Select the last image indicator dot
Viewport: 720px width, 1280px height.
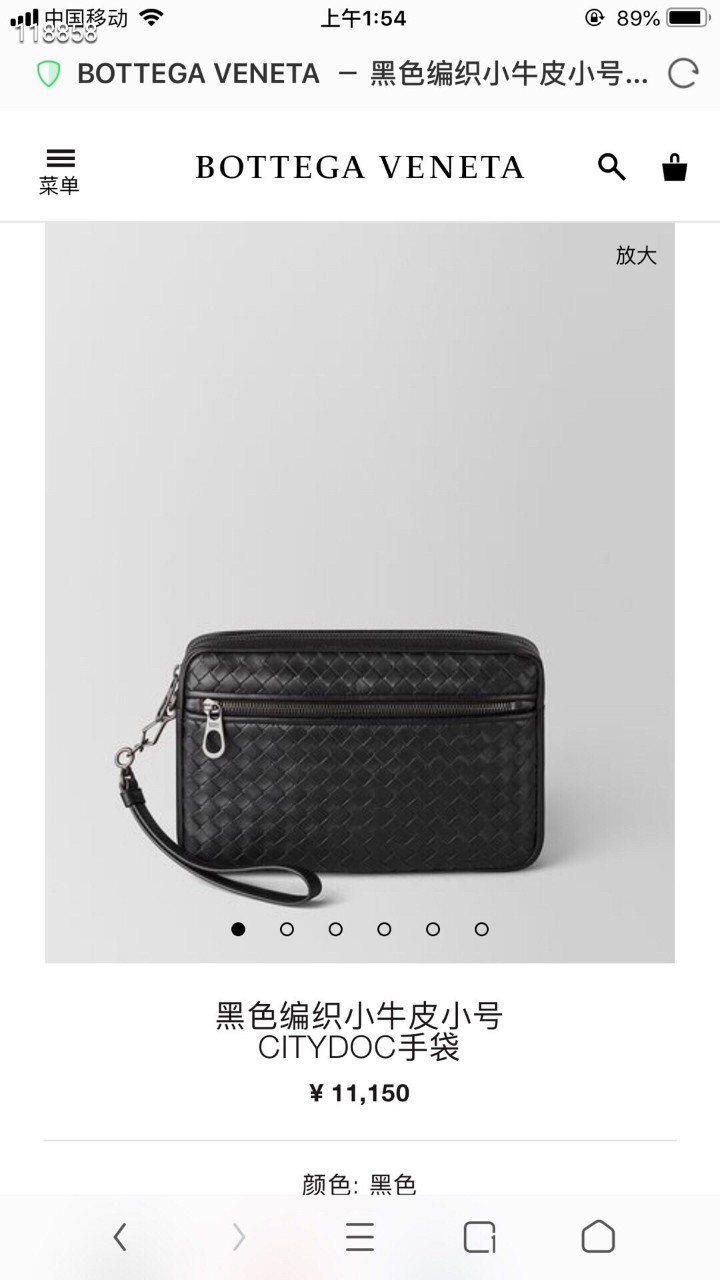click(x=482, y=929)
